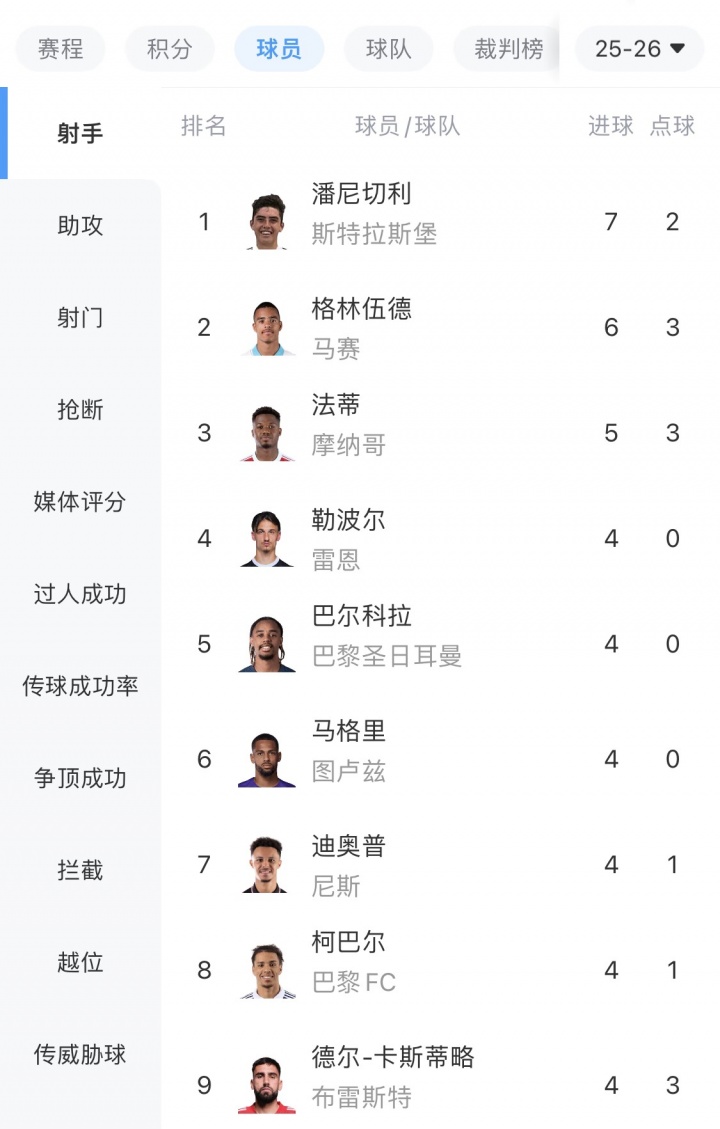Select the 越位 category
720x1129 pixels.
pos(80,963)
